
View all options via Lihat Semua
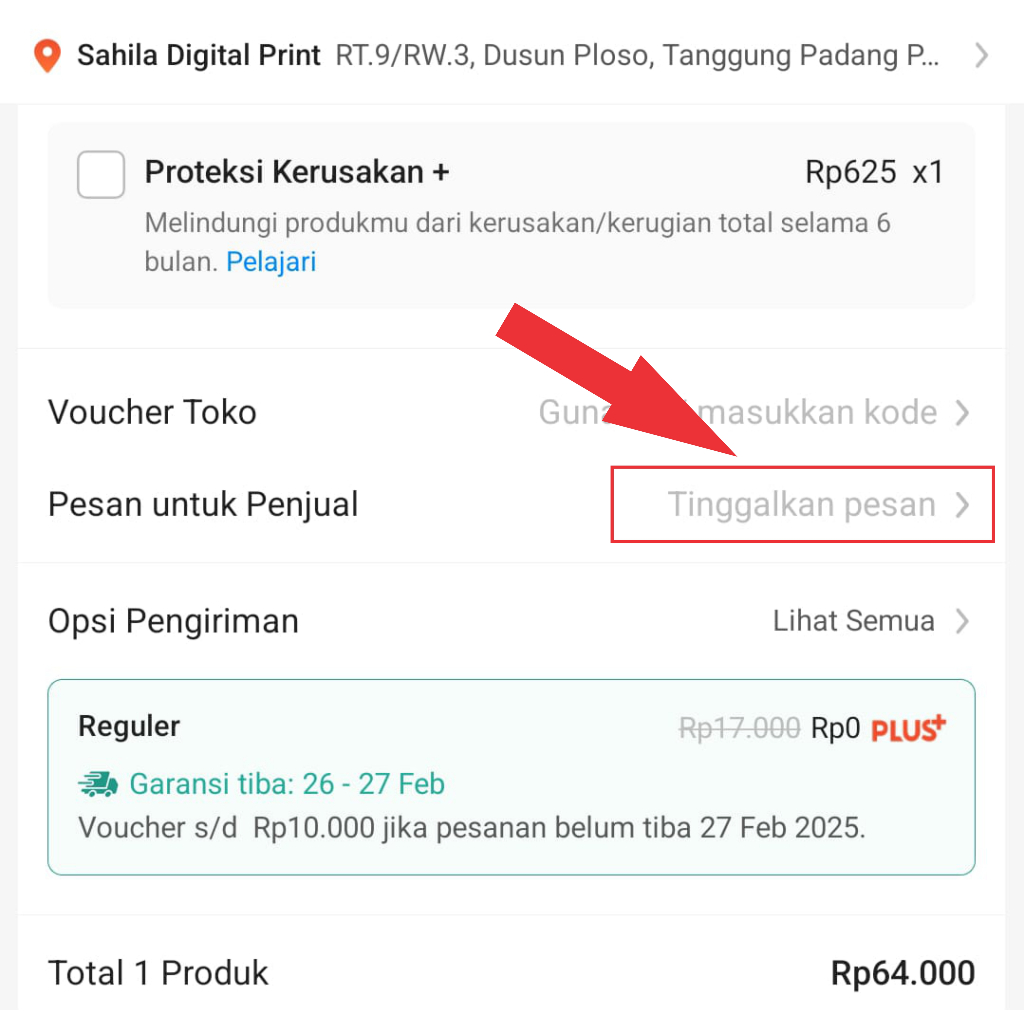click(870, 621)
